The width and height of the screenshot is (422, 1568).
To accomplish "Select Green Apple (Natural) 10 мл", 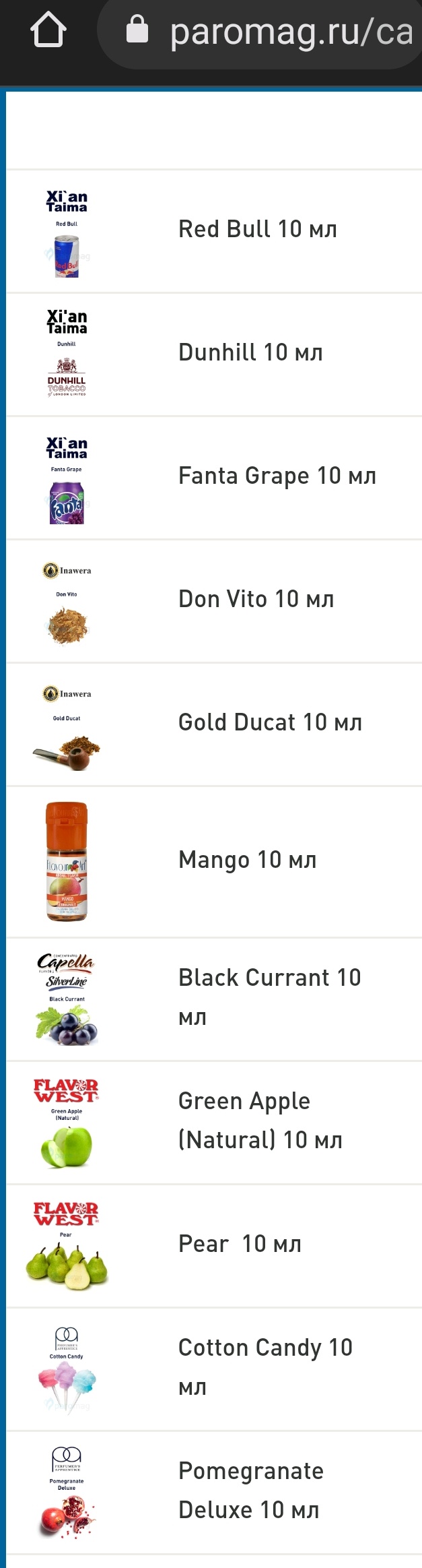I will pos(260,1120).
